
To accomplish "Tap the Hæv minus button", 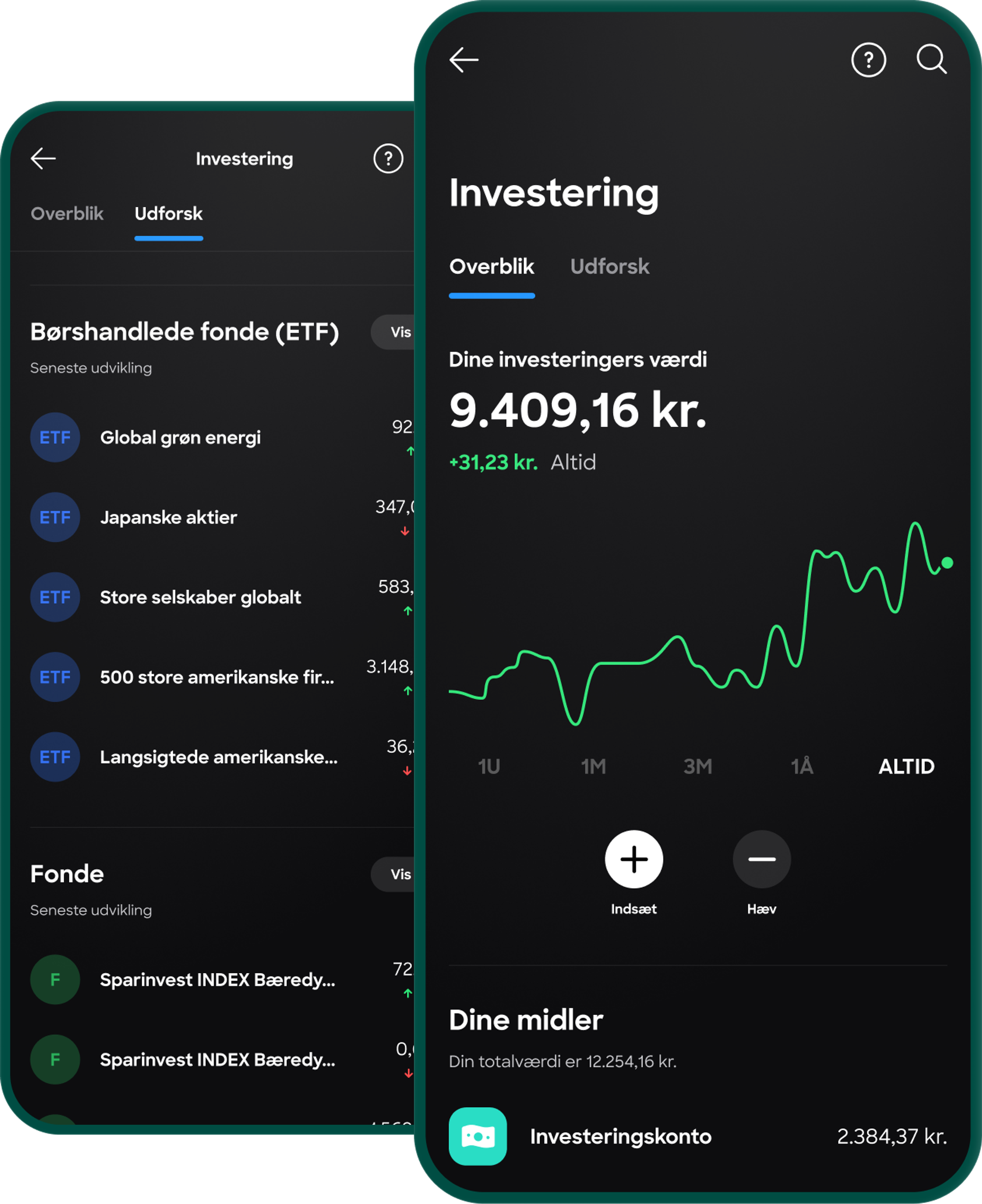I will pos(762,859).
